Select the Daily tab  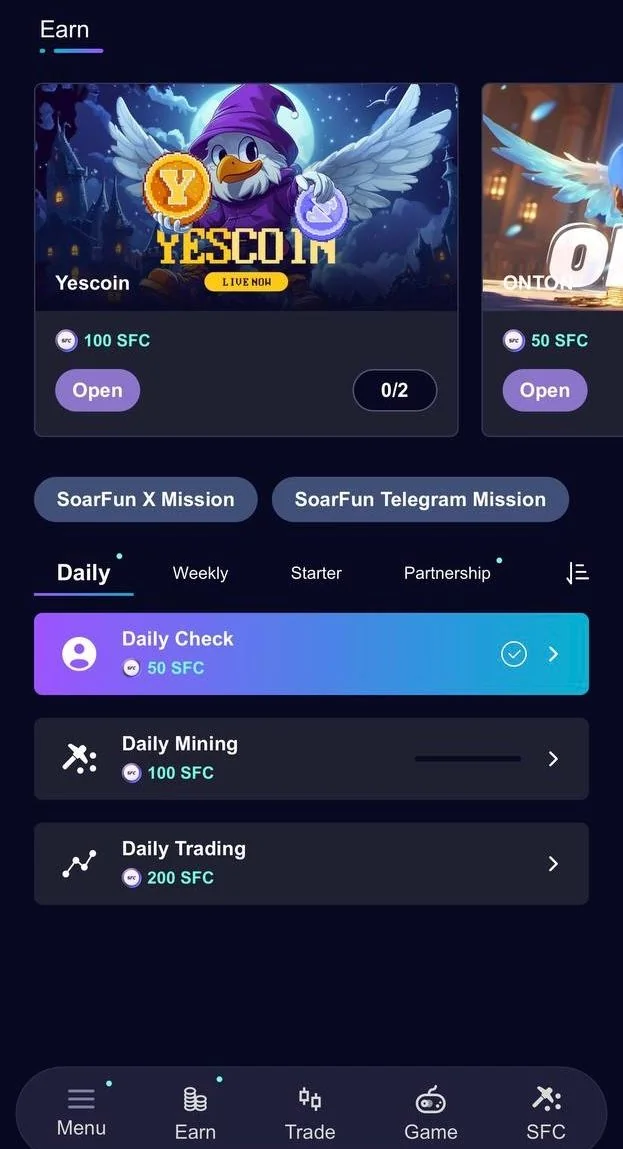pos(84,573)
